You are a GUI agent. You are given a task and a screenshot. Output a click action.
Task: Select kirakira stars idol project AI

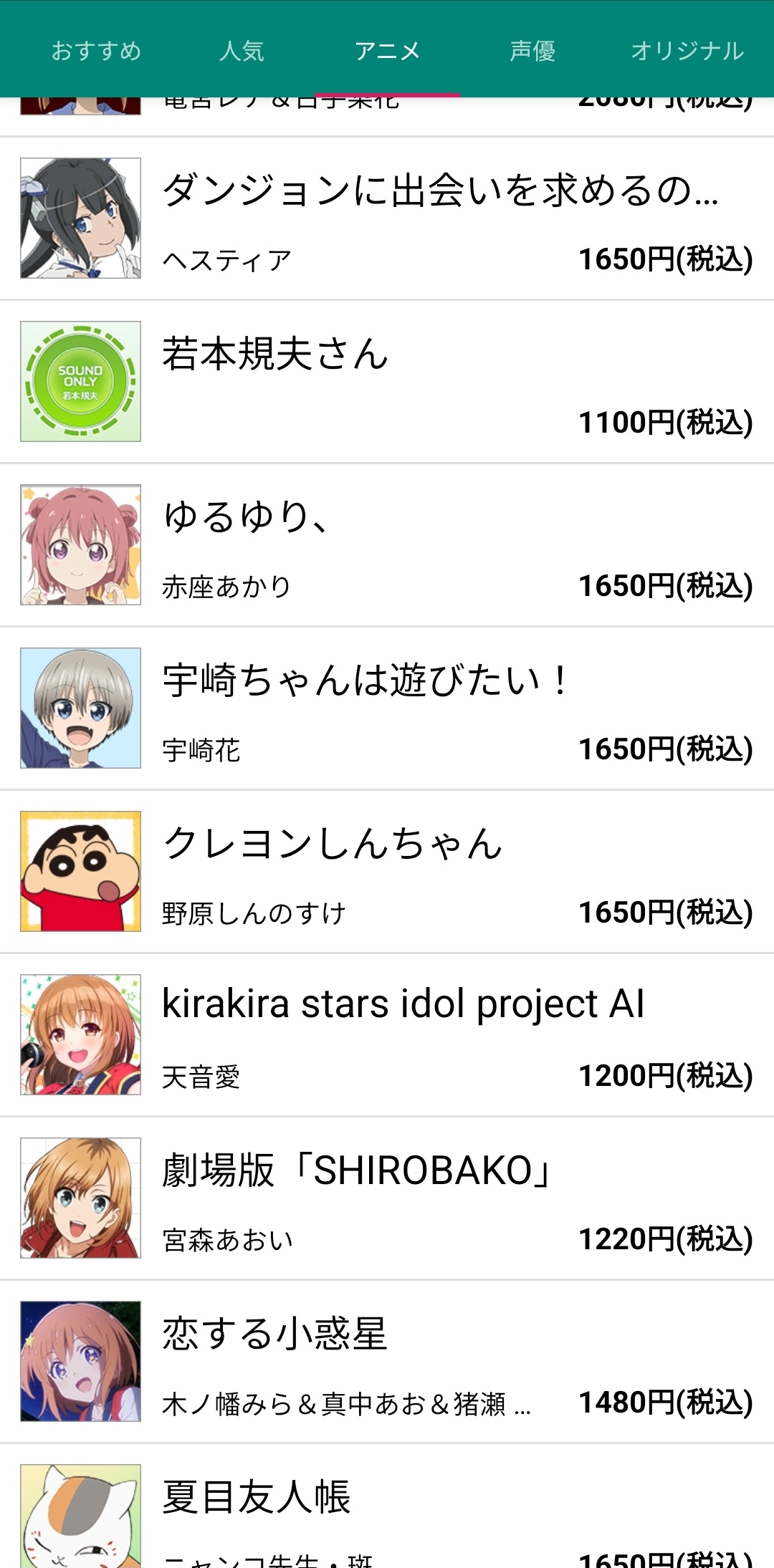click(x=387, y=1035)
